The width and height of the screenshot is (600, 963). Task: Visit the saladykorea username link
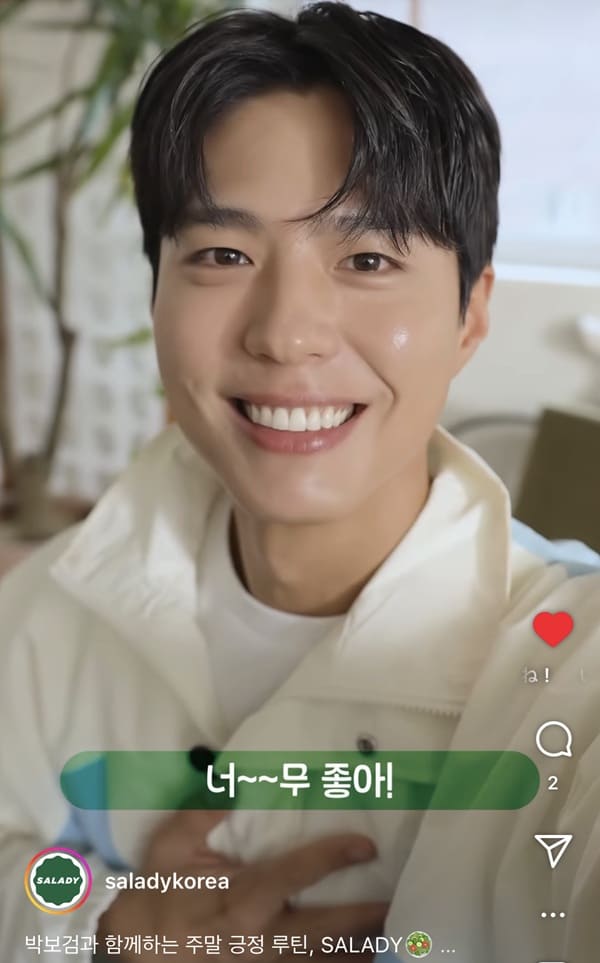(x=167, y=881)
